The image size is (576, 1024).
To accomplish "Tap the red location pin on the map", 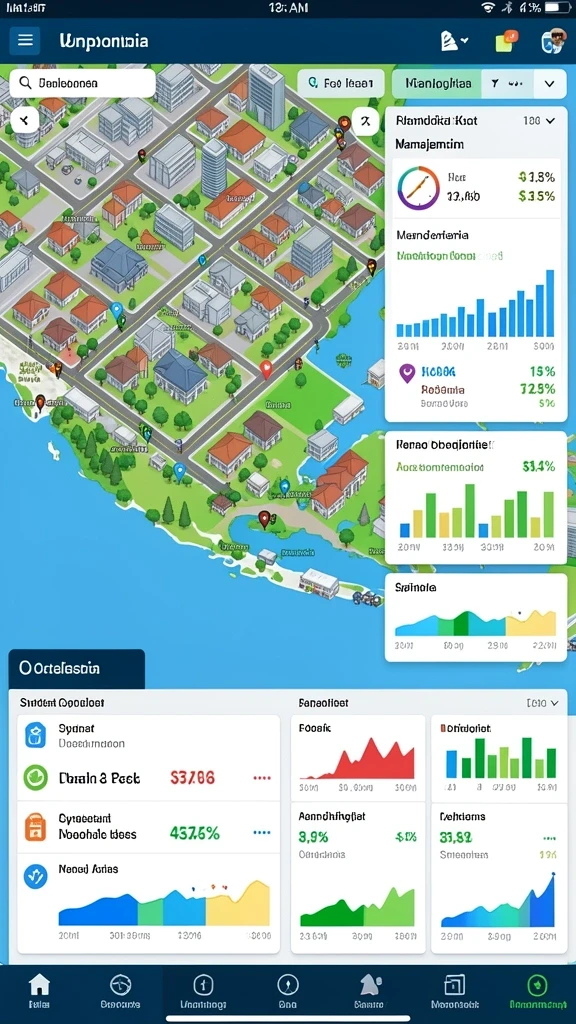I will 266,369.
